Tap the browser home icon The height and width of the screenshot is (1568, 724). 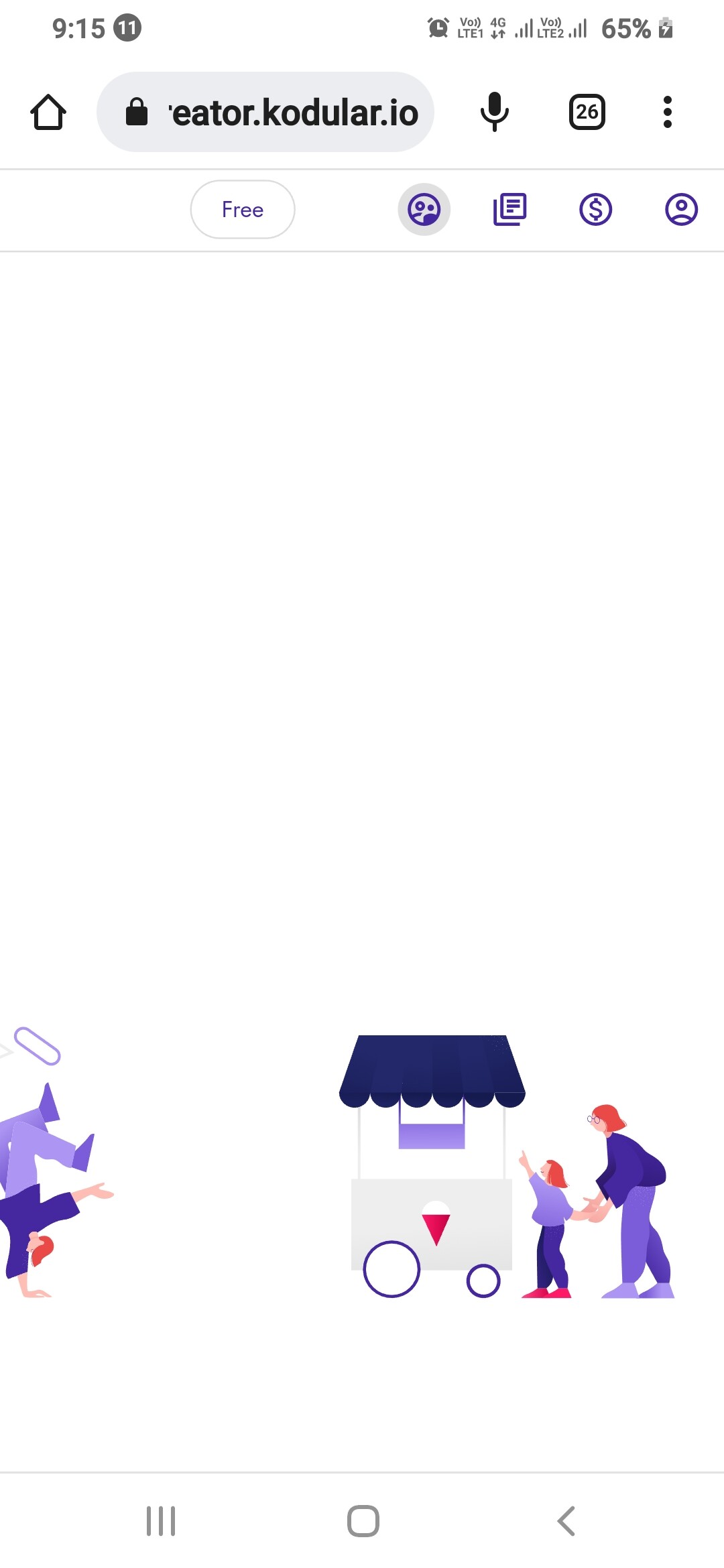click(48, 112)
